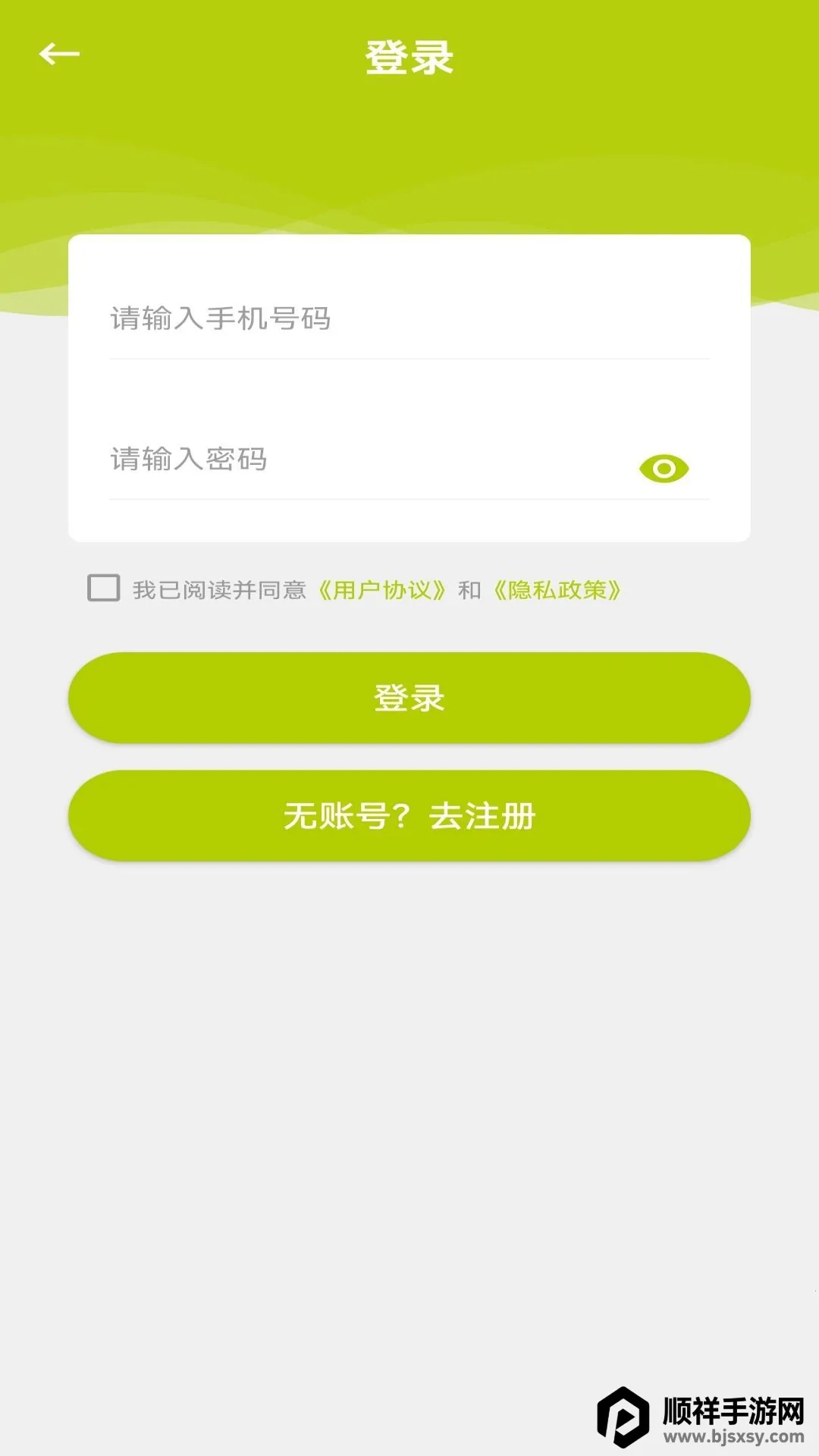Open the 《隐私政策》 link
Image resolution: width=819 pixels, height=1456 pixels.
(x=557, y=590)
